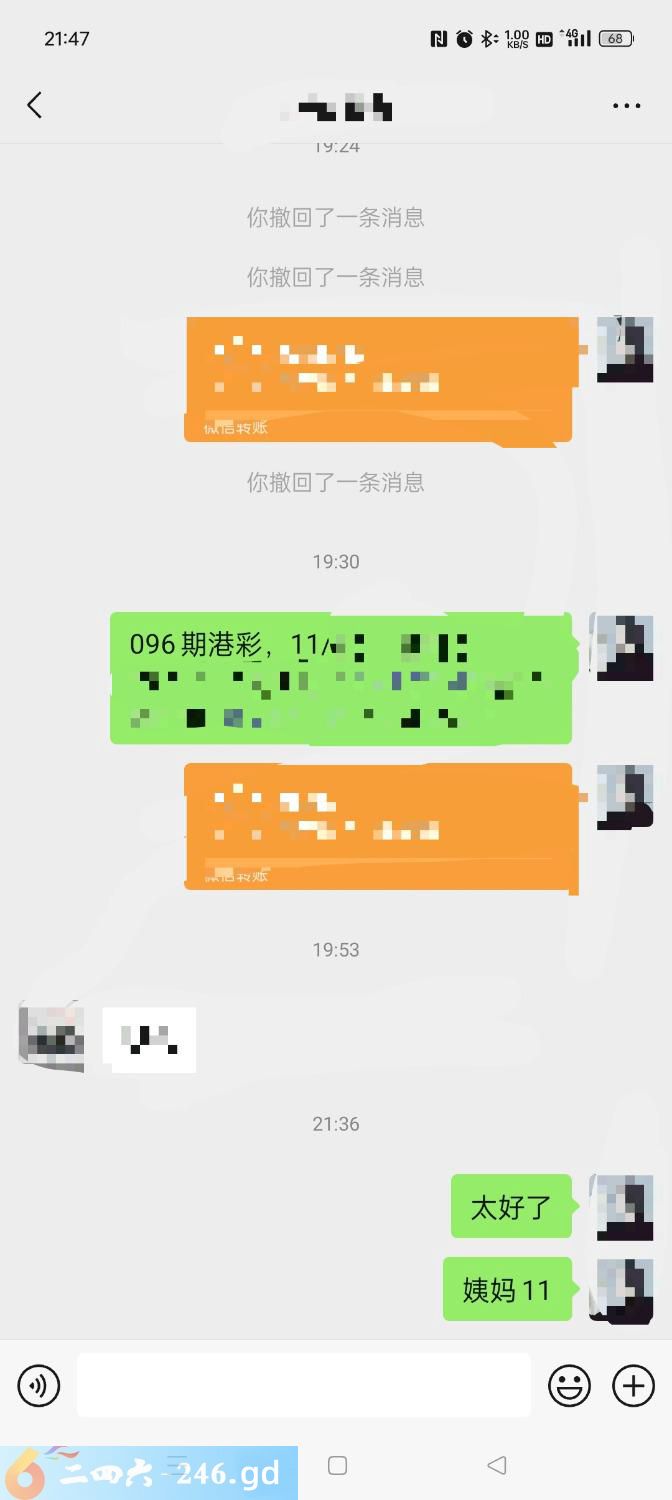Open your own avatar next to 太好了
672x1500 pixels.
coord(625,1207)
